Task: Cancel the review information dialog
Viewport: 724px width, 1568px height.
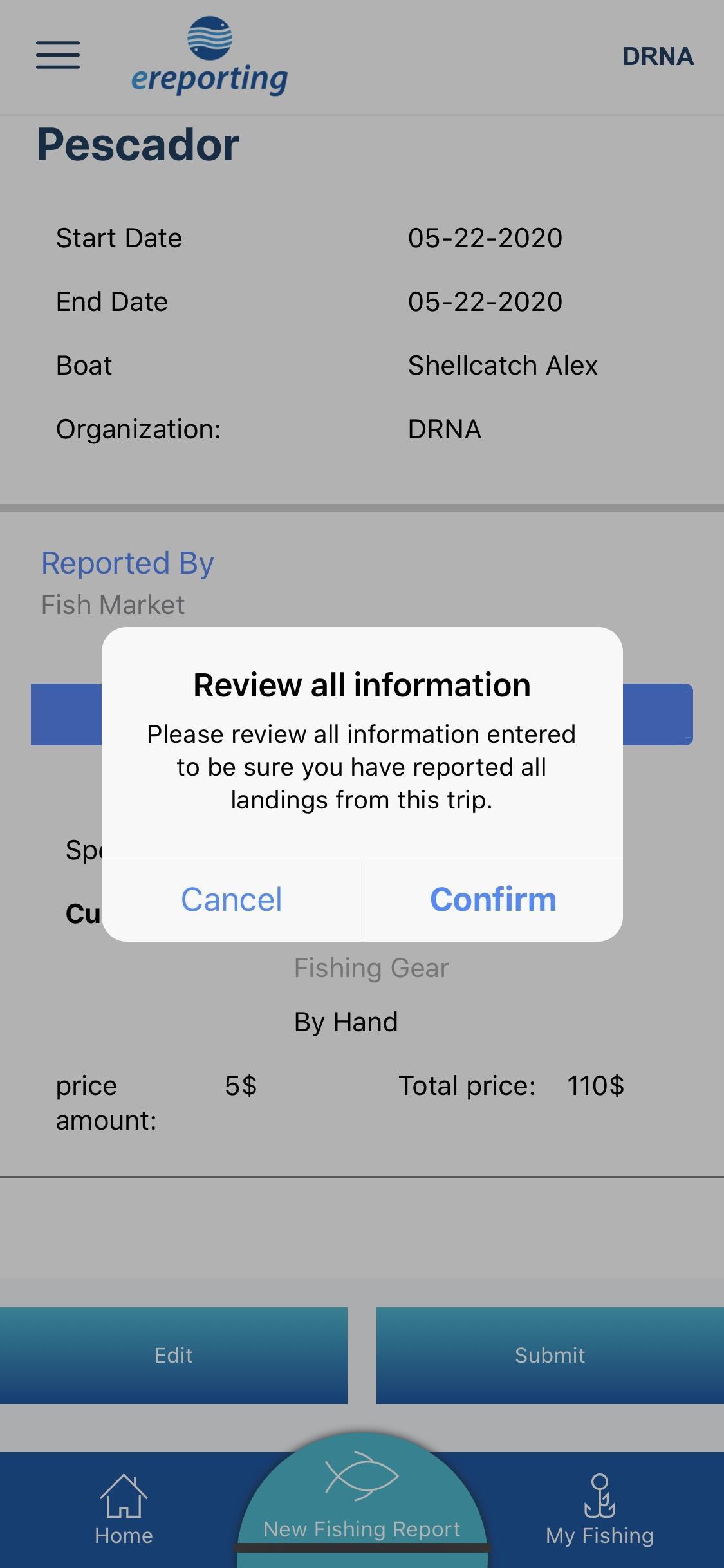Action: 232,899
